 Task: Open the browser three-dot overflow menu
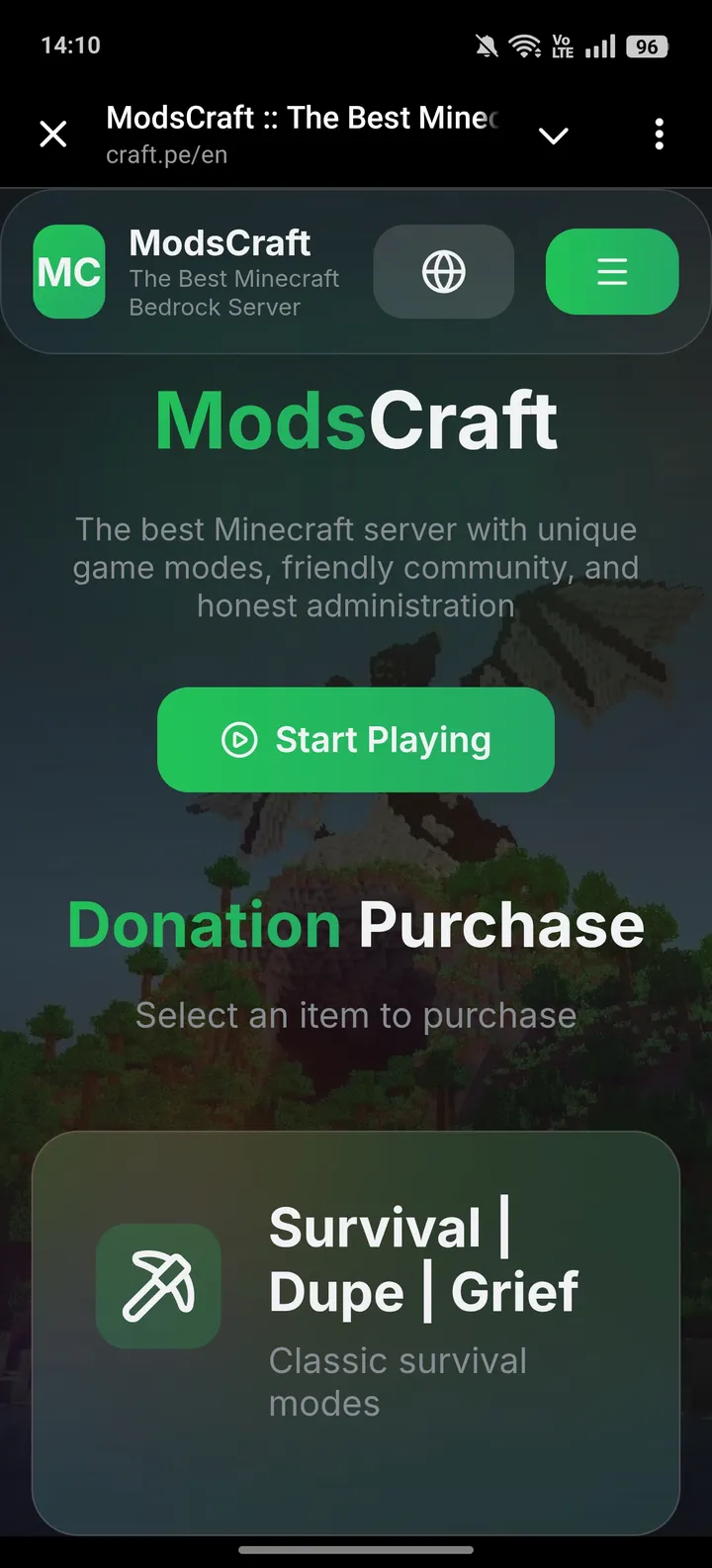pos(659,135)
